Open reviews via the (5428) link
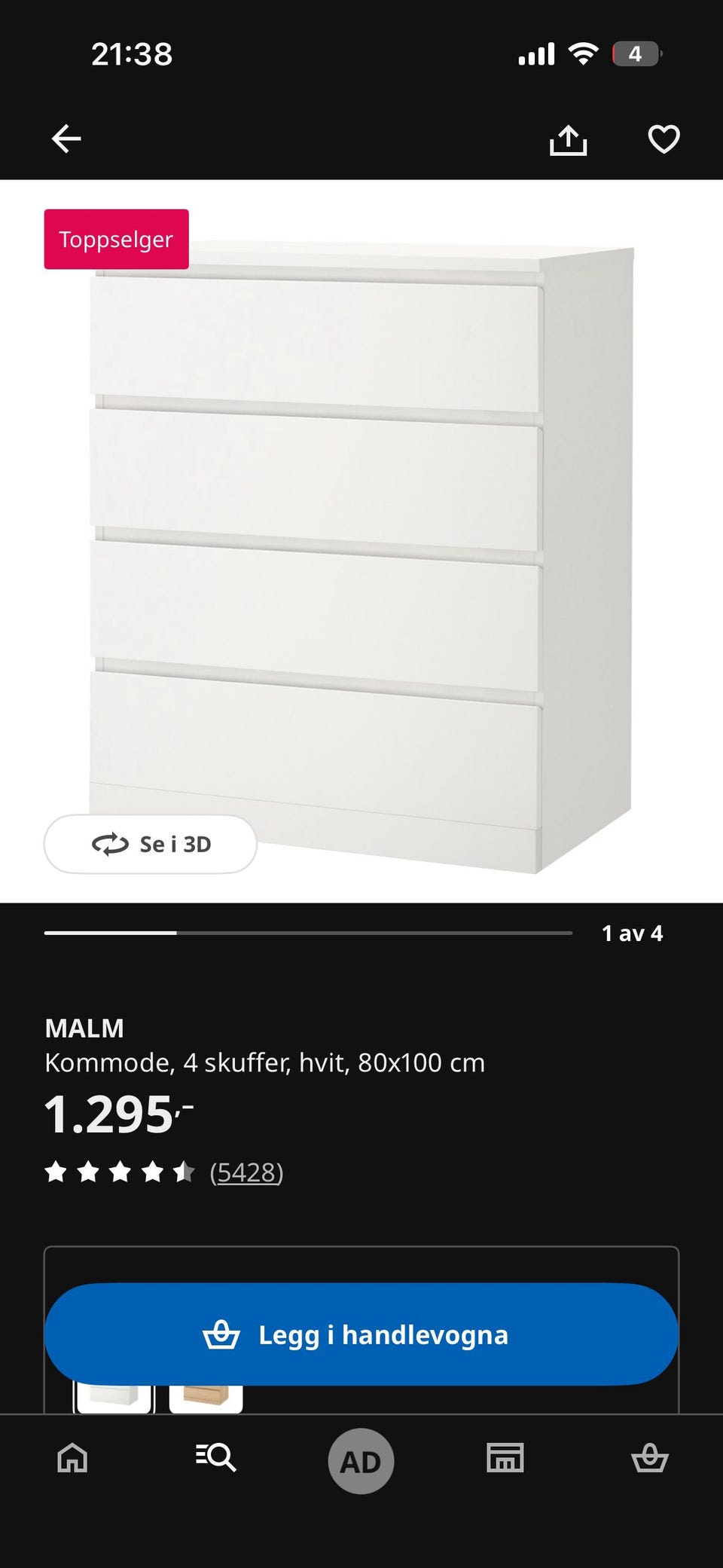Screen dimensions: 723x1568 [x=246, y=1172]
